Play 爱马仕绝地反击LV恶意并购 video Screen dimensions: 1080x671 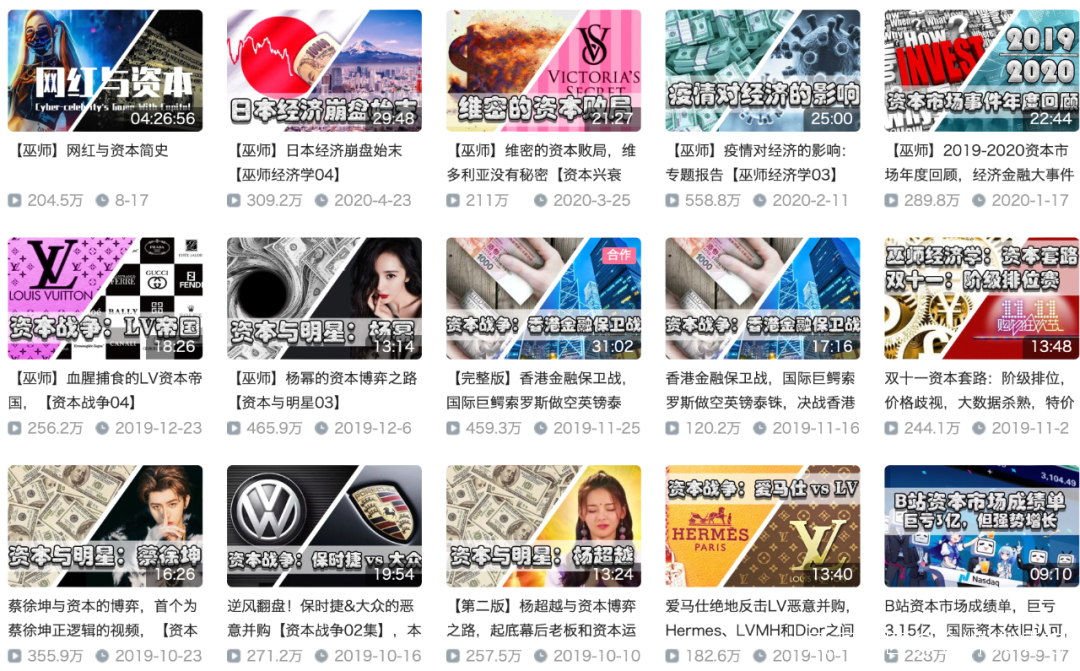(762, 526)
